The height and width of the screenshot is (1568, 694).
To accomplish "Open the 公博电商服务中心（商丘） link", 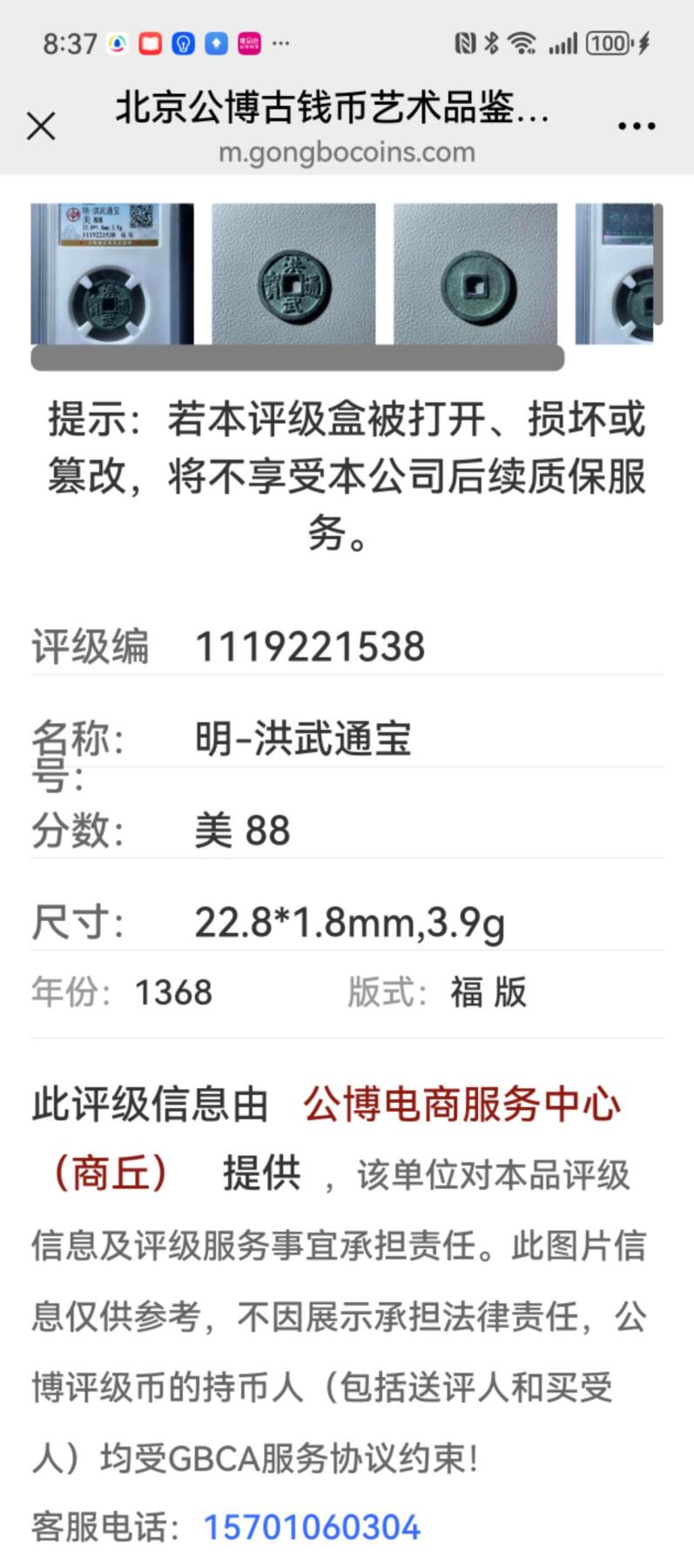I will point(460,1106).
